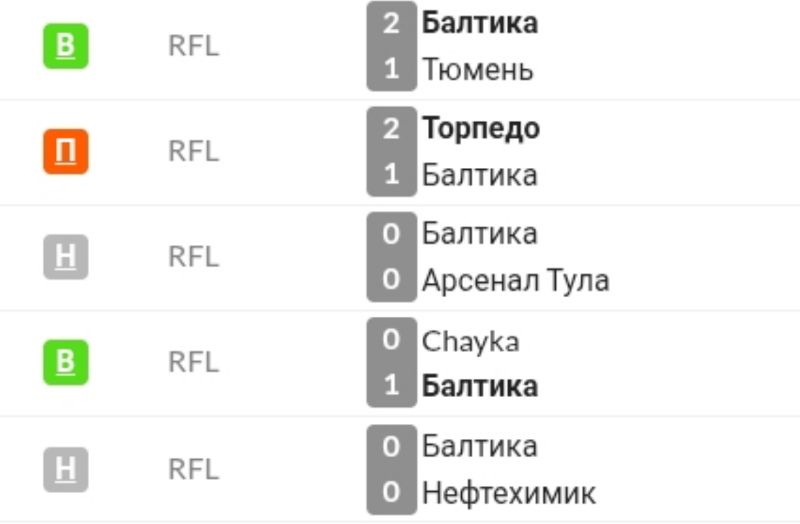Open the Балтика vs Тюмень match
The image size is (800, 524).
[x=478, y=47]
